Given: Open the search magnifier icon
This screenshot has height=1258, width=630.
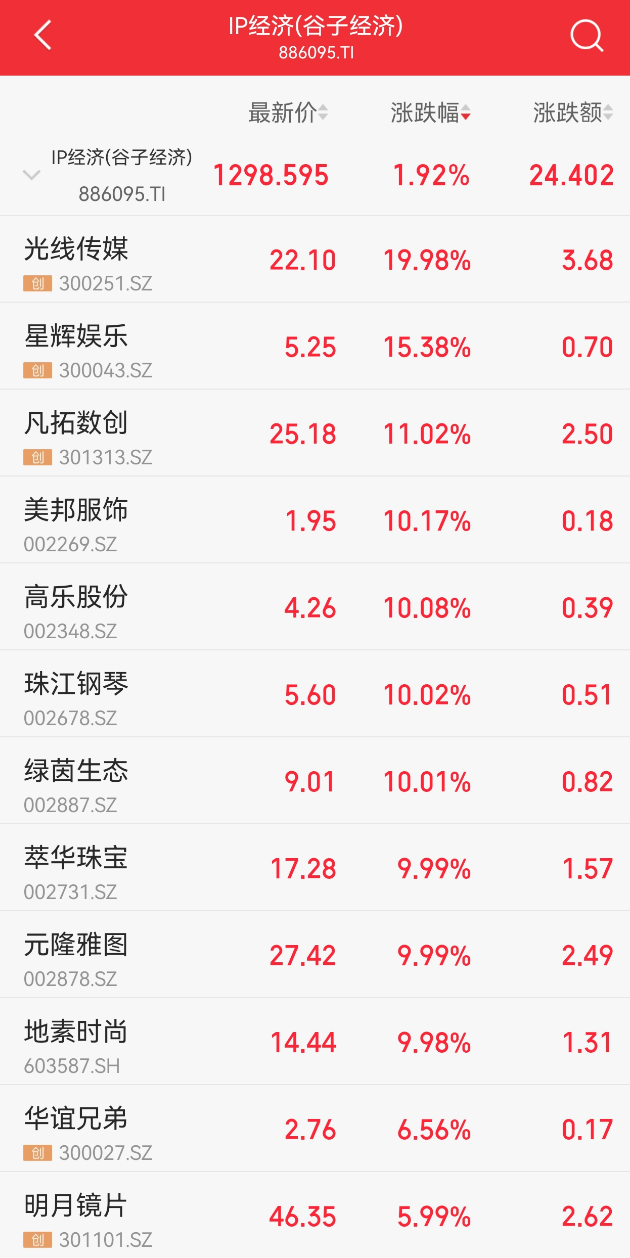Looking at the screenshot, I should [x=586, y=36].
